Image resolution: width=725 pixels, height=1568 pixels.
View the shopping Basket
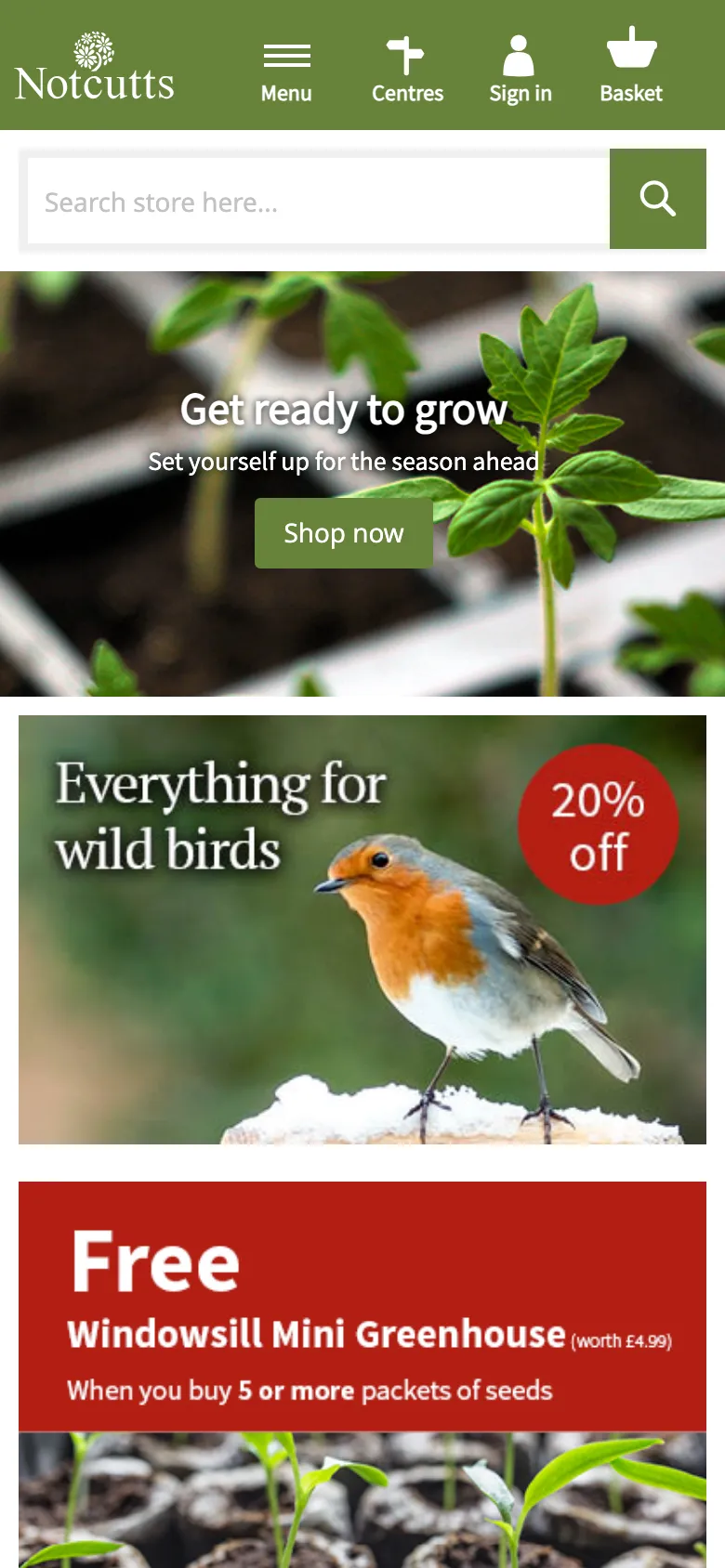(631, 67)
